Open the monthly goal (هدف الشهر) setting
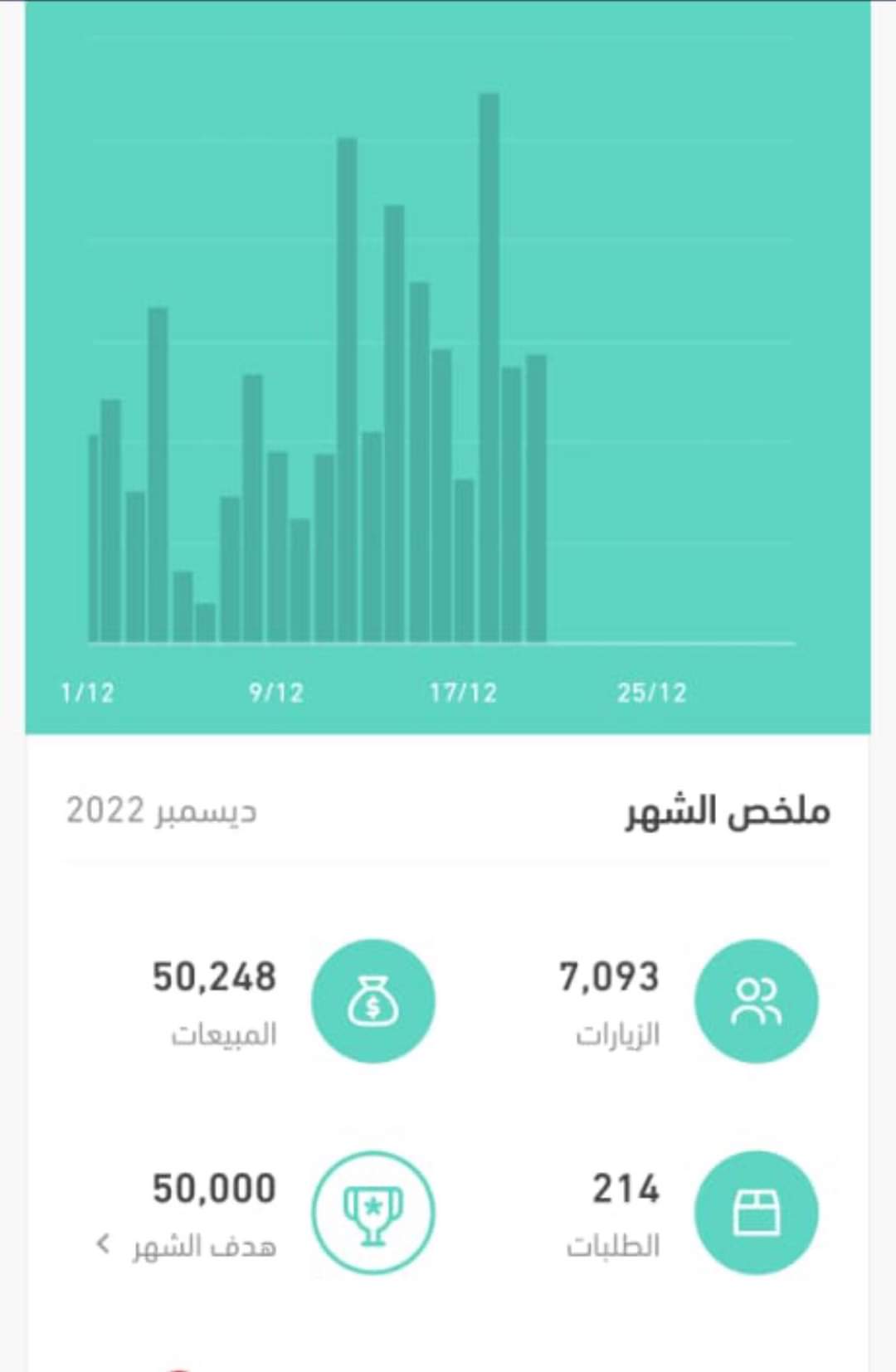This screenshot has height=1372, width=896. point(187,1245)
